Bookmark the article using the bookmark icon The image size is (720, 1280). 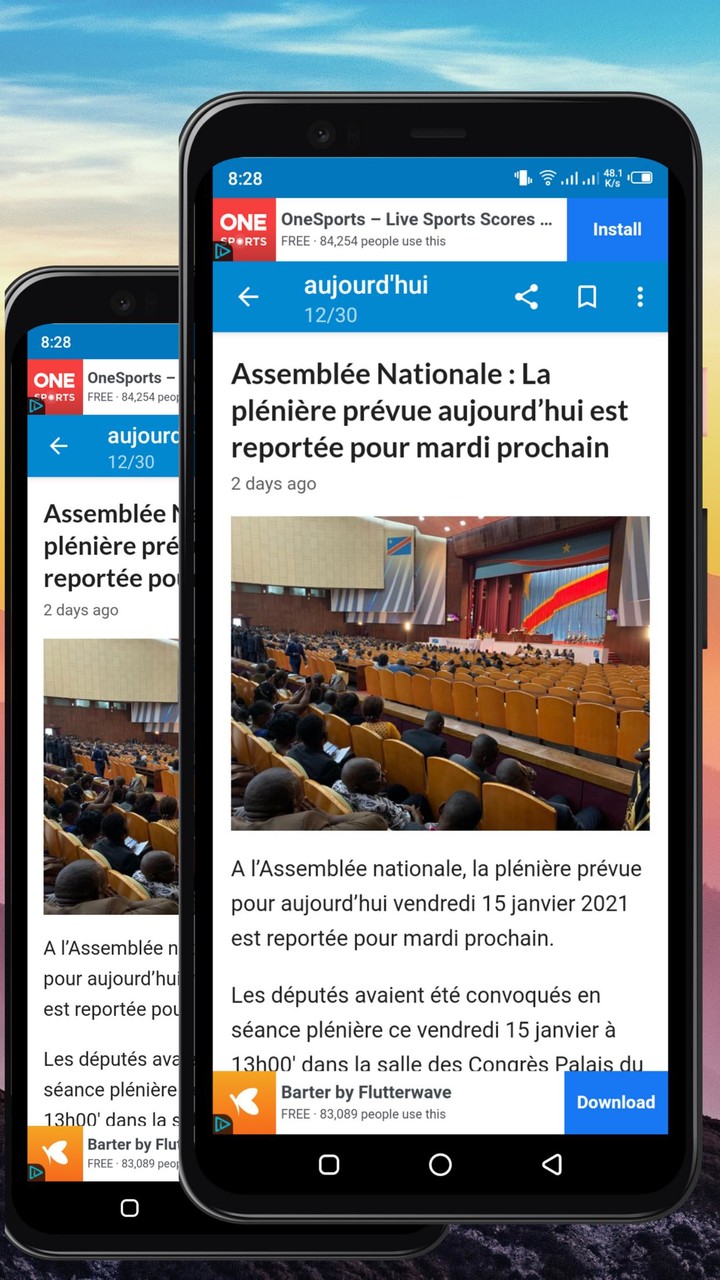pos(587,297)
